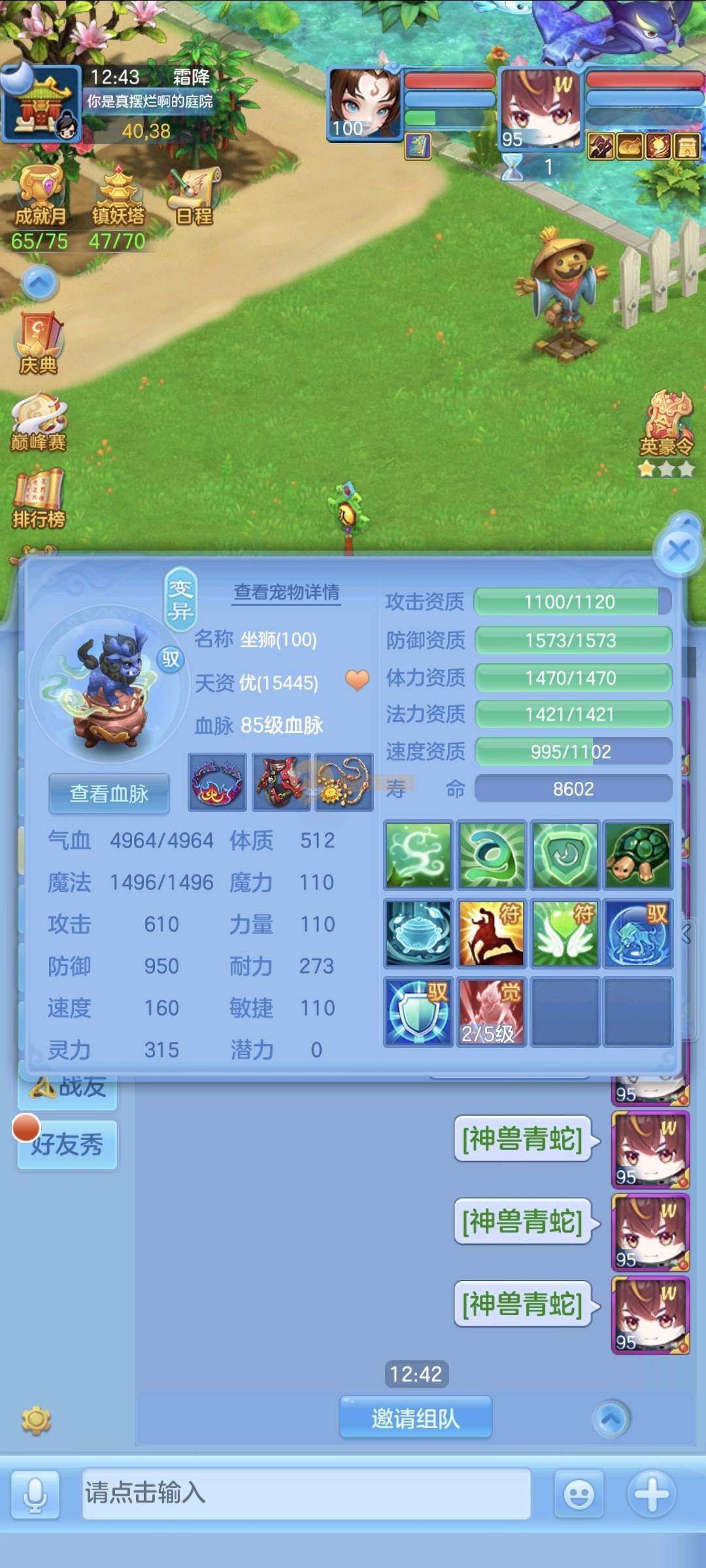This screenshot has height=1568, width=706.
Task: Tap the turtle skill icon
Action: click(638, 855)
